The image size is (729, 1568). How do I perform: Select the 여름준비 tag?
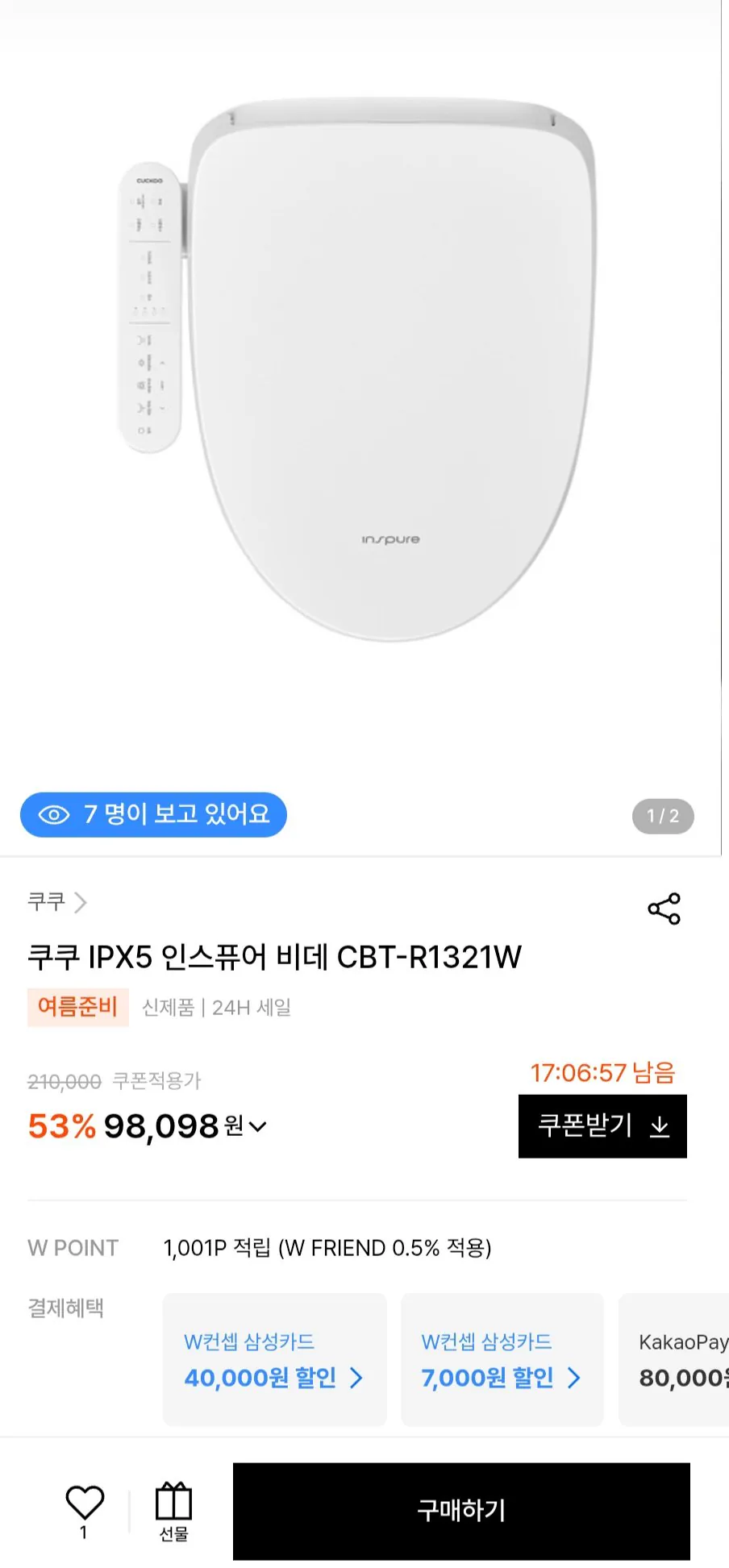78,1007
